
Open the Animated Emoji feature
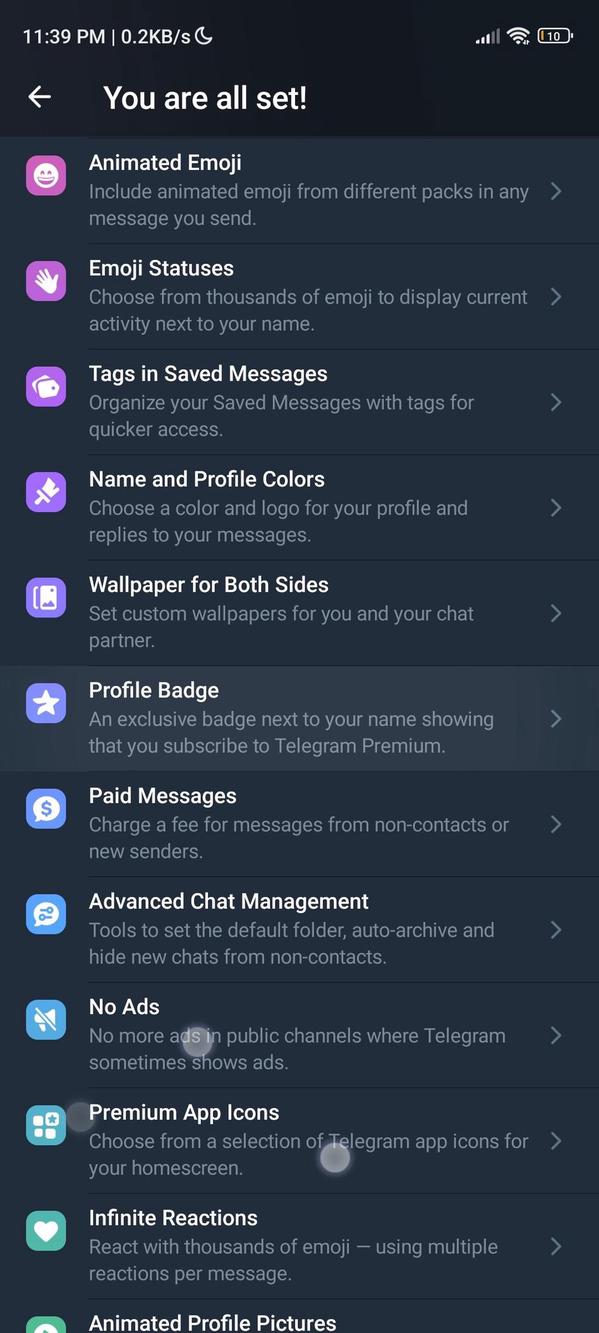coord(299,190)
